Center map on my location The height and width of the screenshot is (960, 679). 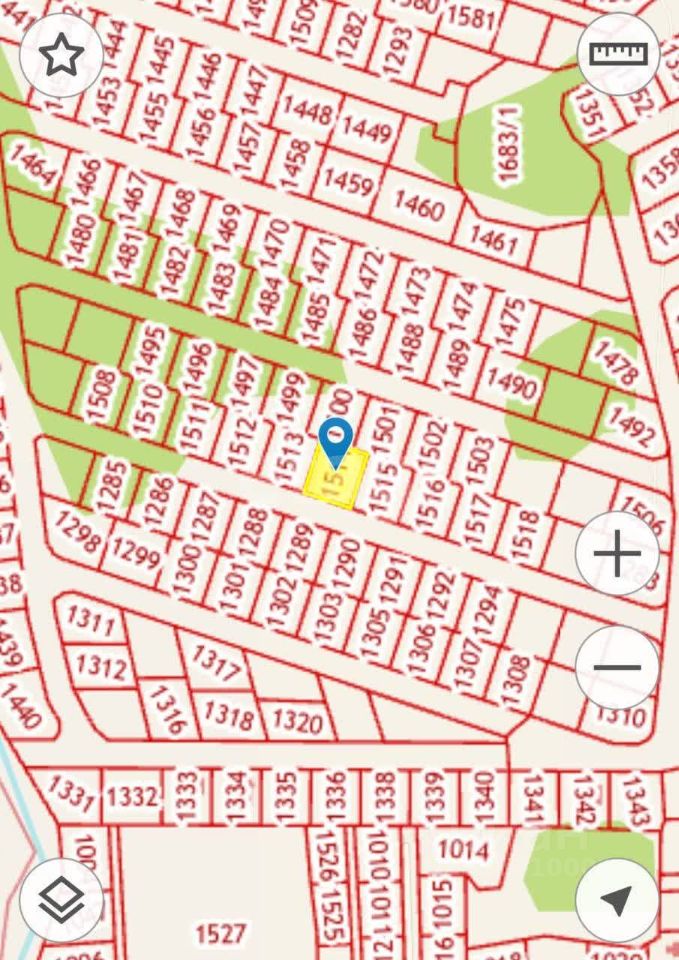tap(617, 900)
